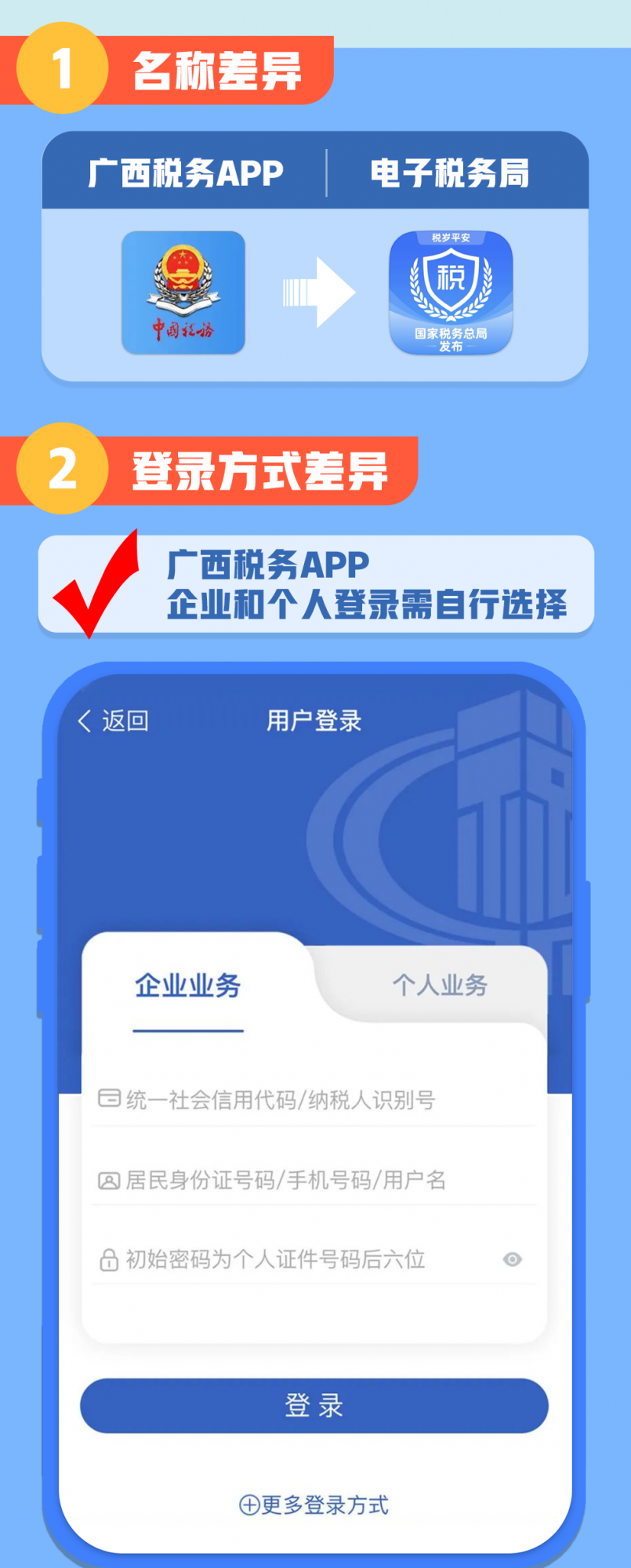Click the orange number 2 badge

64,468
